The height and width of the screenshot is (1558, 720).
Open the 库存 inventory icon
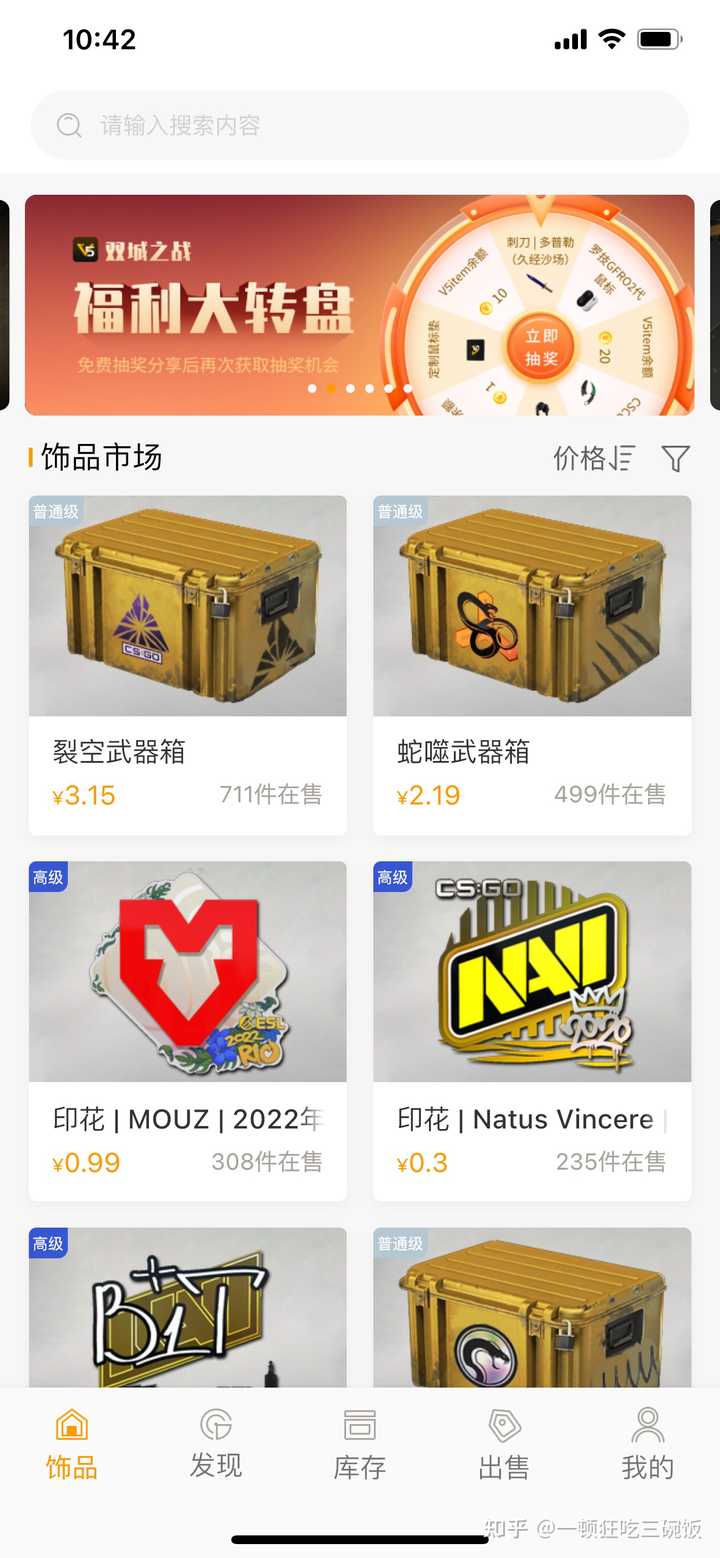(359, 1423)
